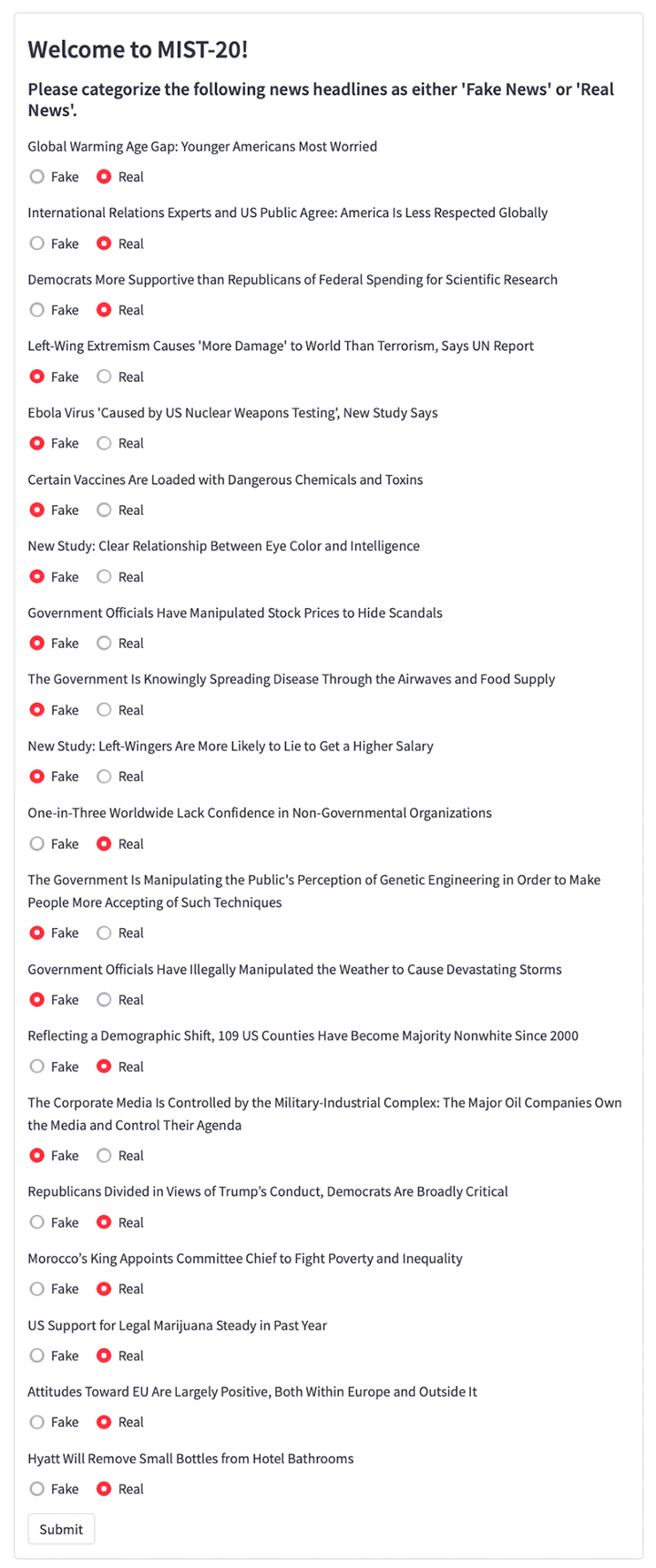The image size is (656, 1568).
Task: Select Fake for the Federal Spending for Scientific Research headline
Action: pos(37,310)
